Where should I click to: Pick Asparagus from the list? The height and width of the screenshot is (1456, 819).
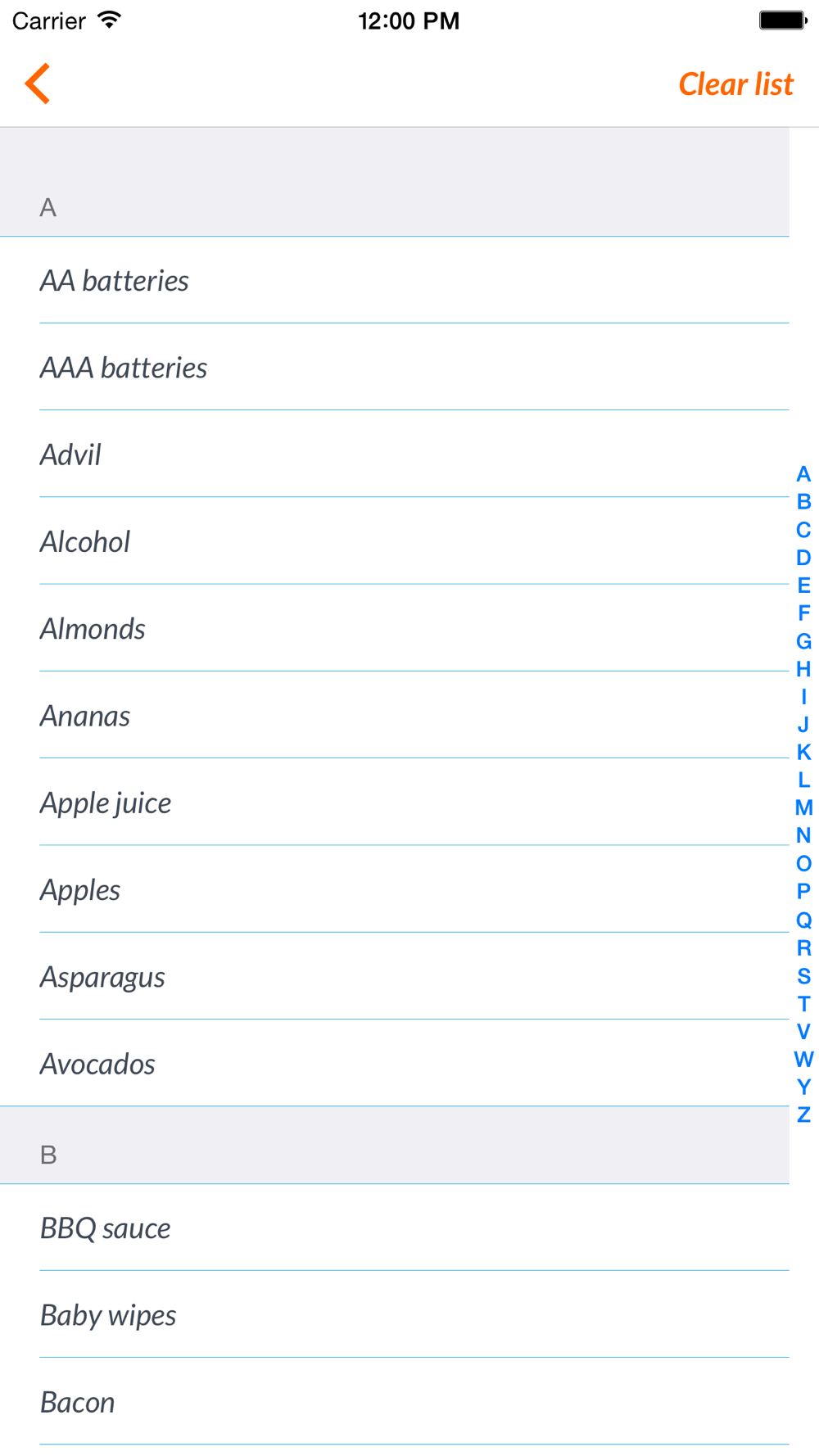[x=395, y=976]
